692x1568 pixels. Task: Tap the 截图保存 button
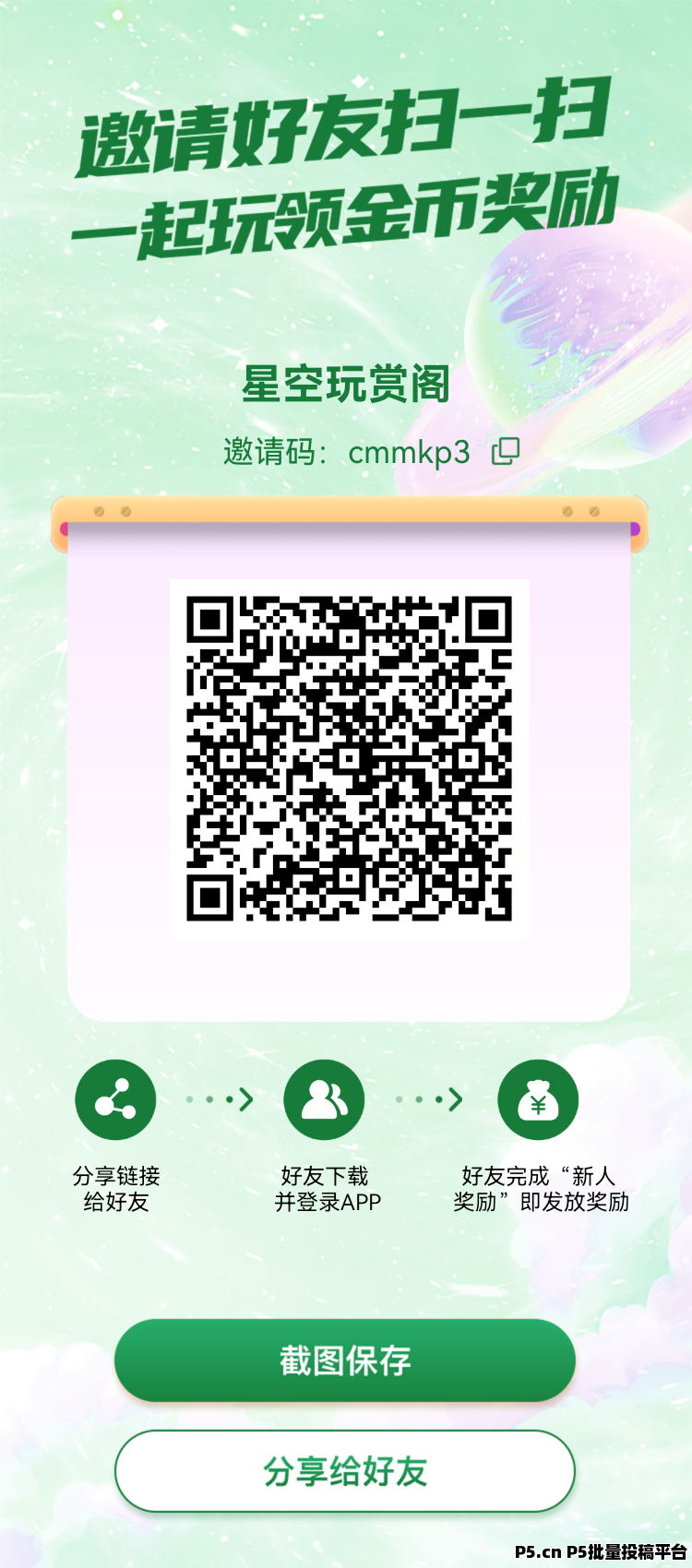345,1360
